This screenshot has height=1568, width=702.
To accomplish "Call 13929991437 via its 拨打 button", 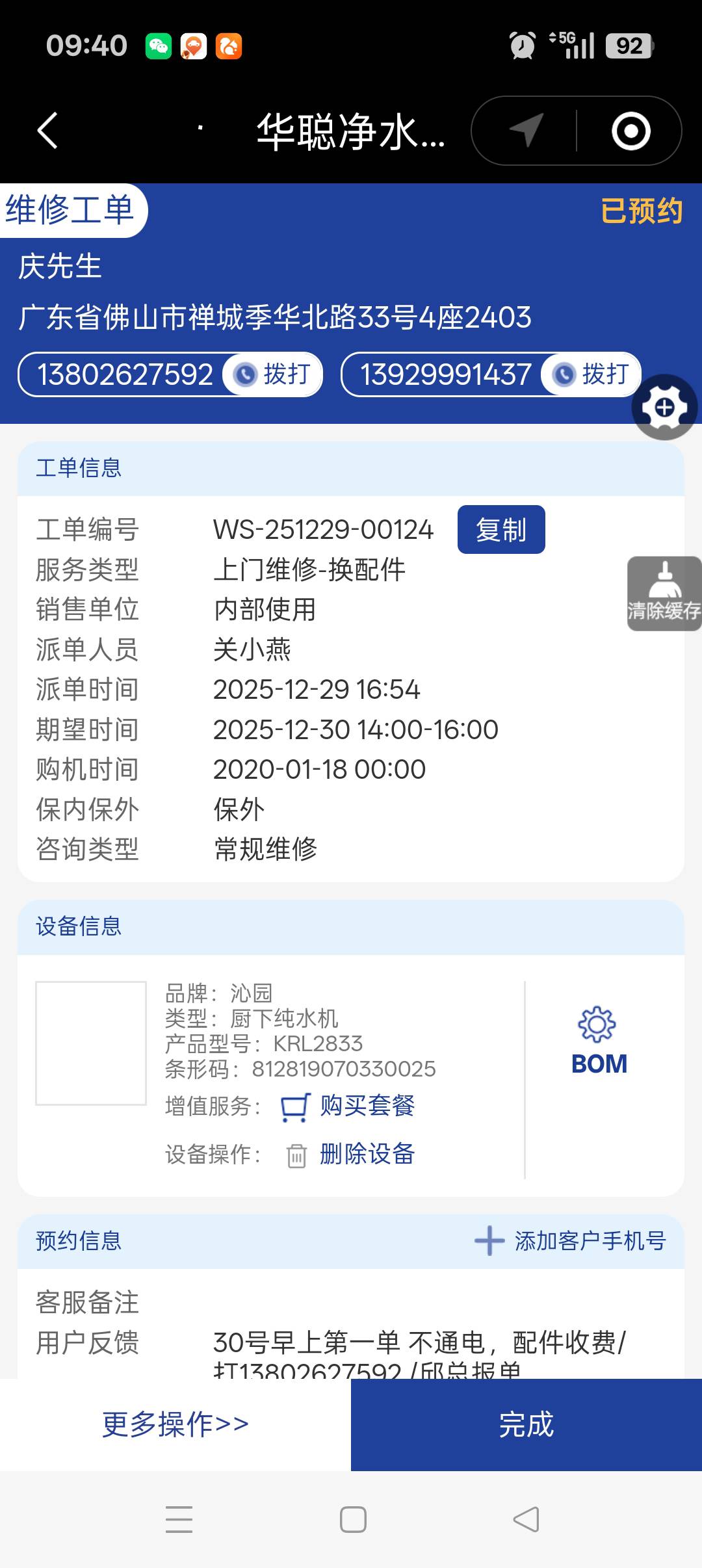I will [592, 374].
